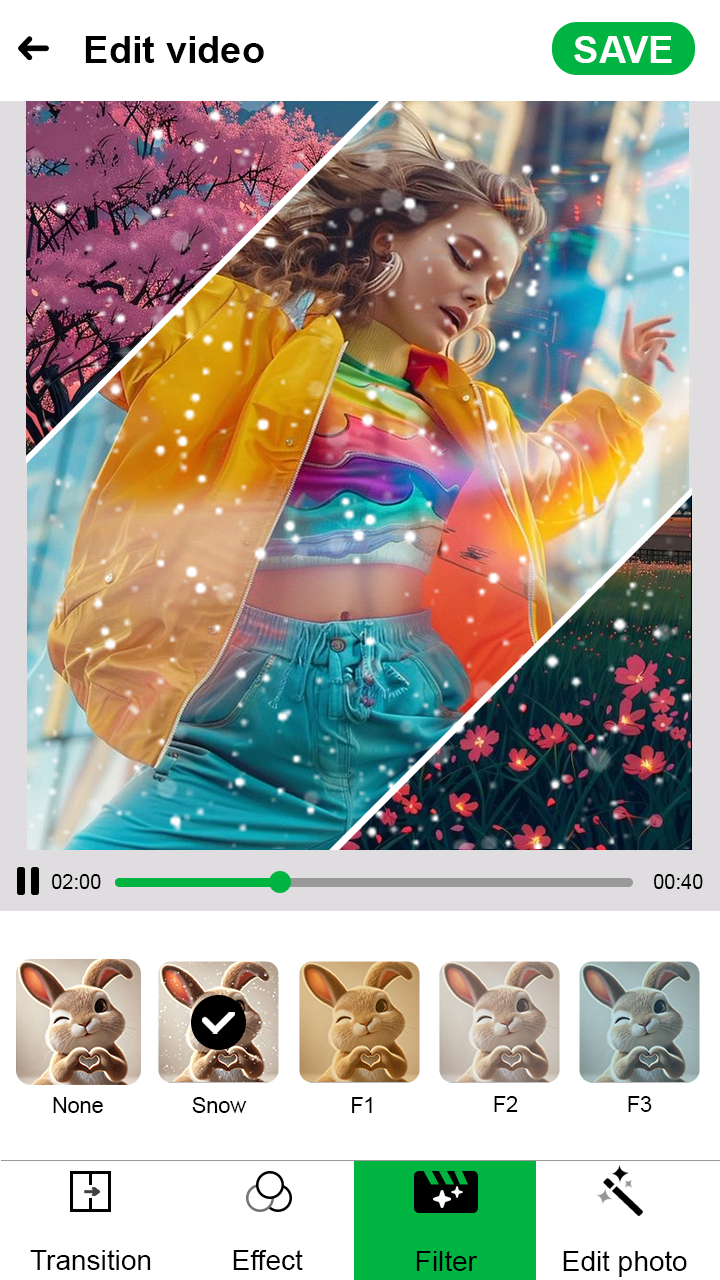720x1280 pixels.
Task: Open the Edit photo tab
Action: coord(625,1221)
